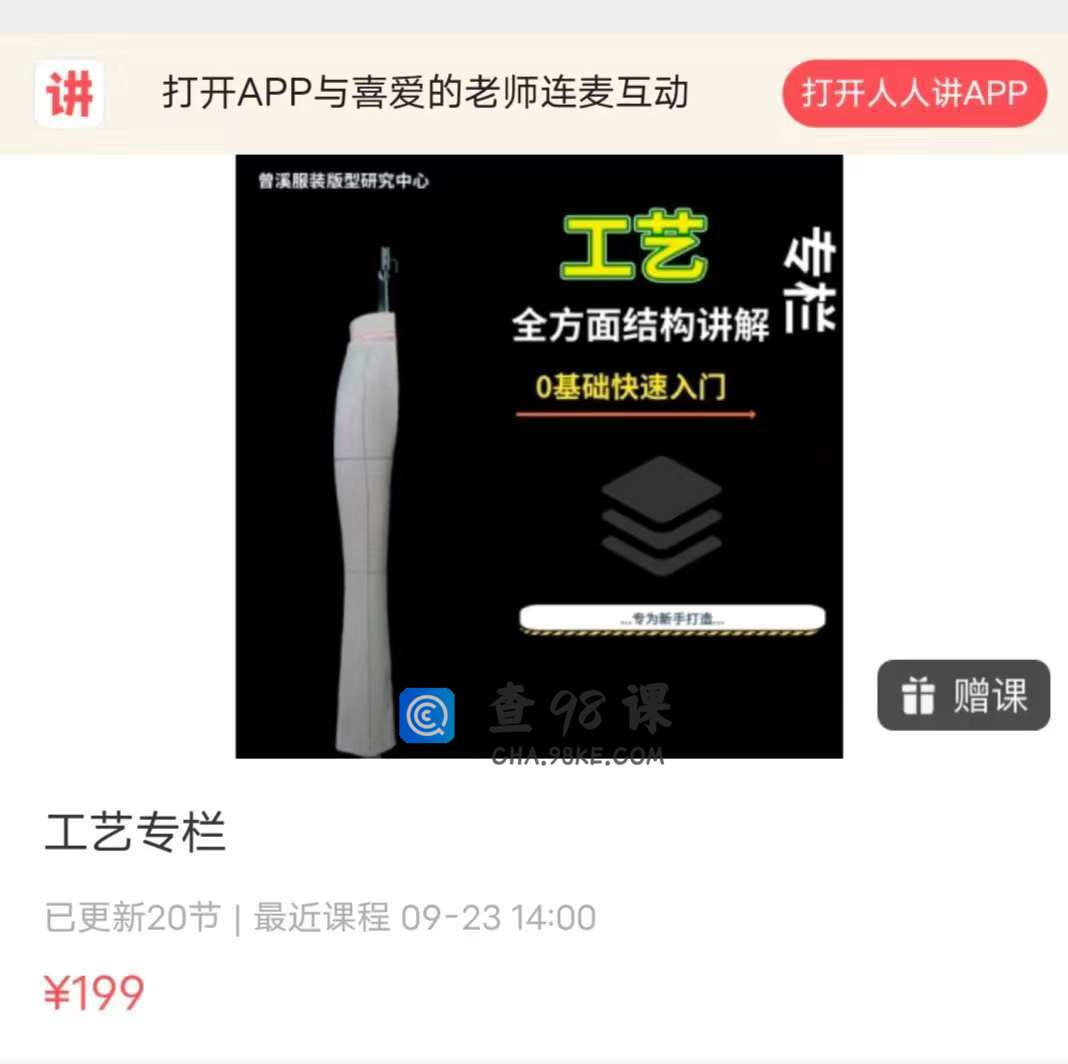Open the 工艺 course cover image

(x=539, y=456)
